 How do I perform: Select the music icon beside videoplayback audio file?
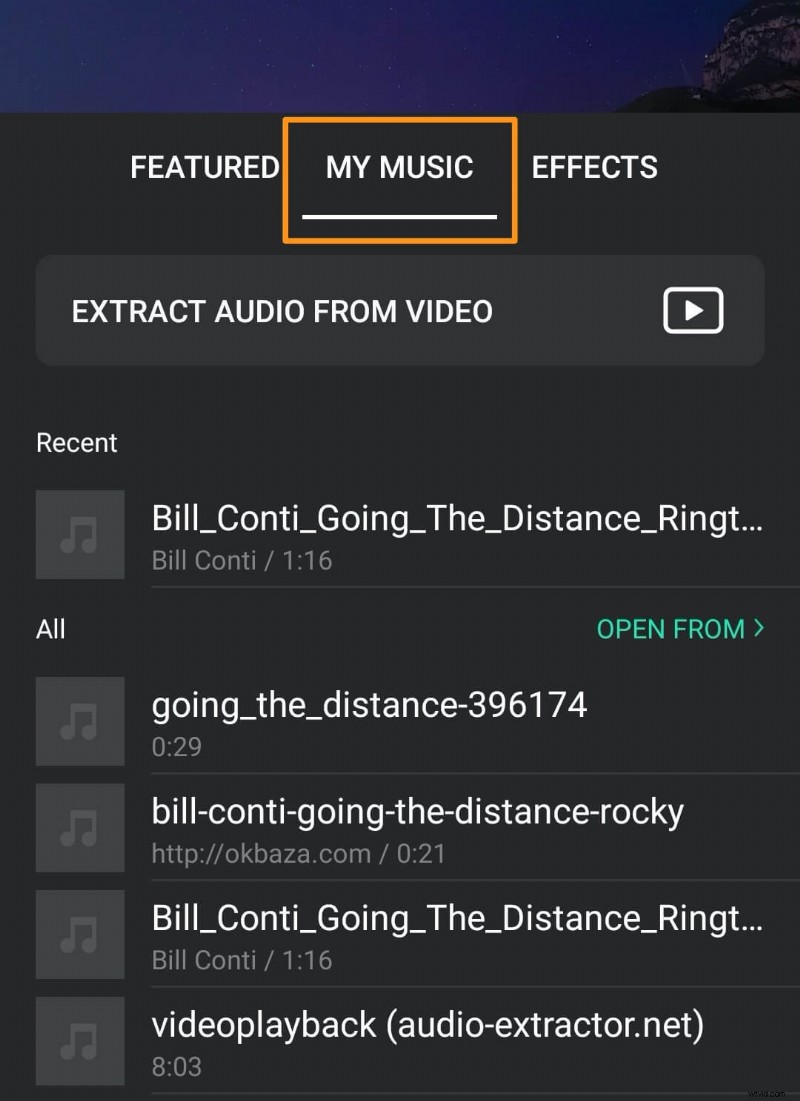pyautogui.click(x=80, y=1041)
